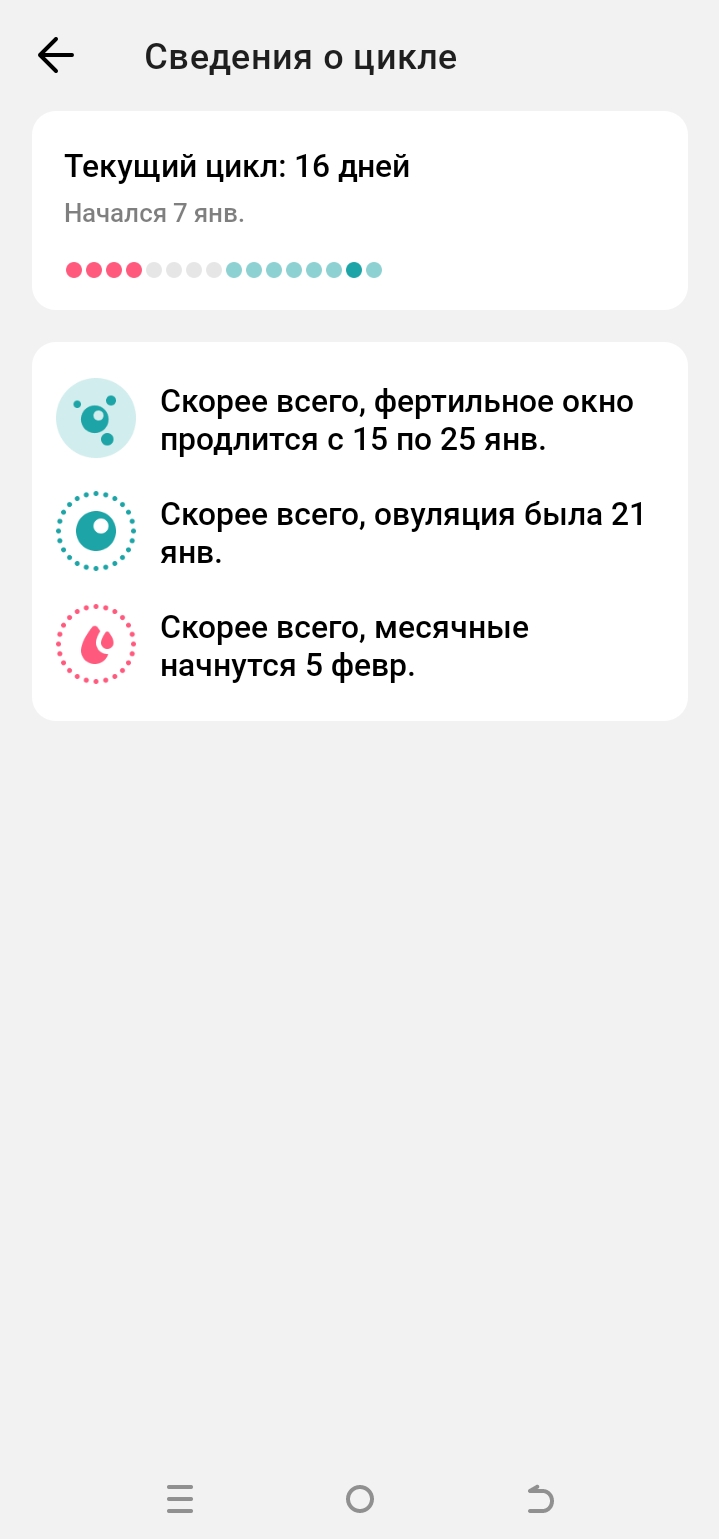Open recent apps
This screenshot has width=719, height=1539.
click(180, 1499)
